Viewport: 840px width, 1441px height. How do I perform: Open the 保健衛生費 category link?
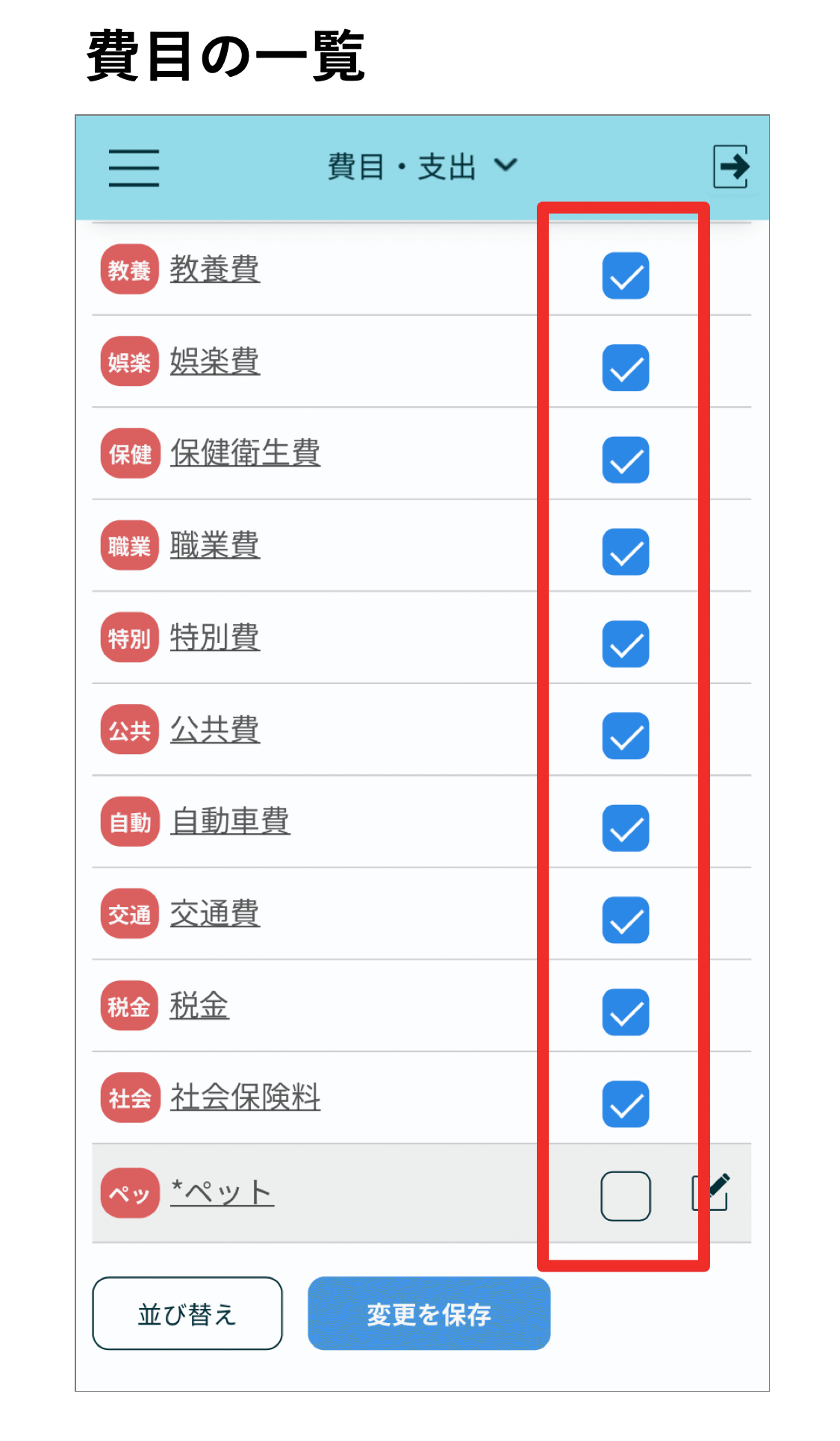(x=245, y=453)
